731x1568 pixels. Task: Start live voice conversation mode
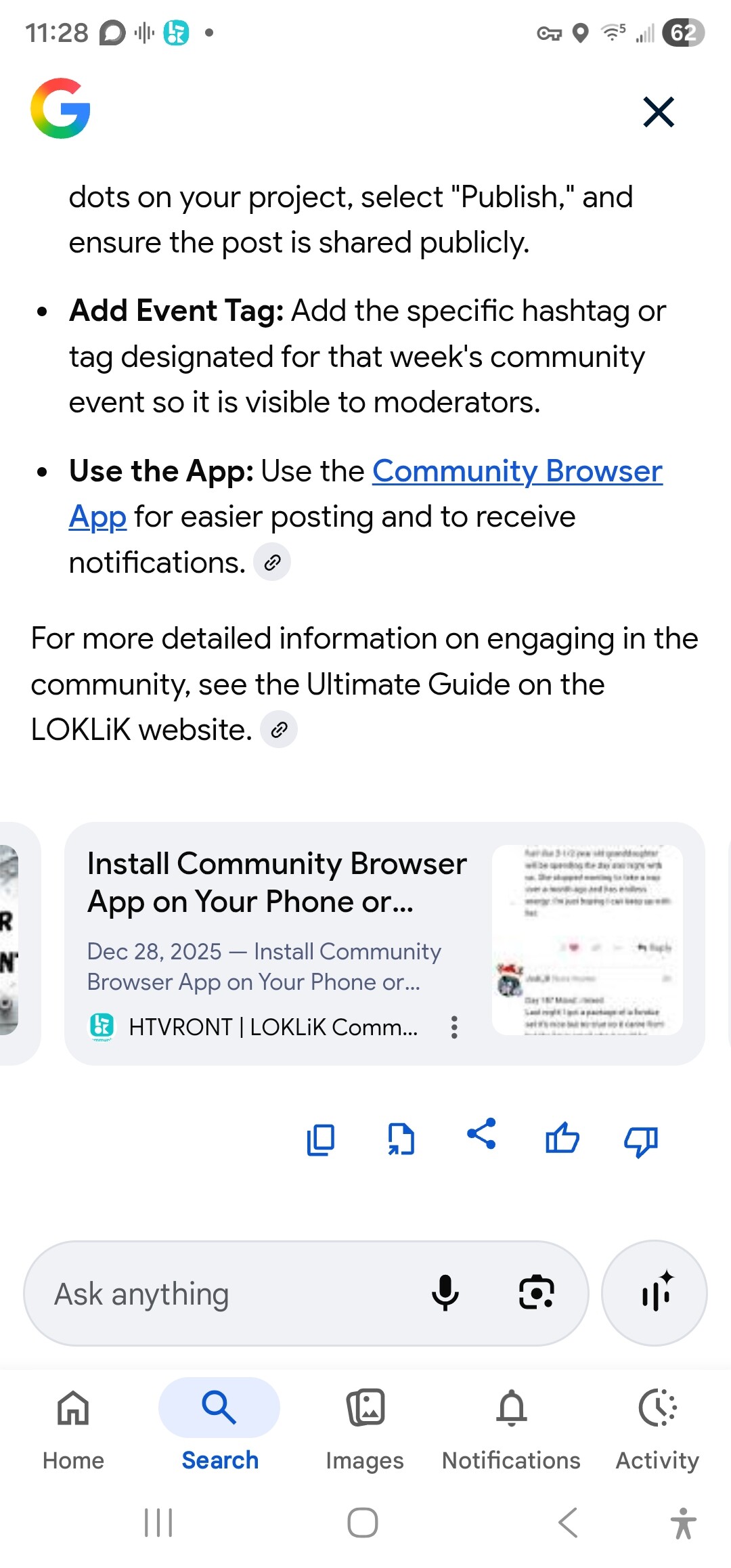pos(655,1293)
